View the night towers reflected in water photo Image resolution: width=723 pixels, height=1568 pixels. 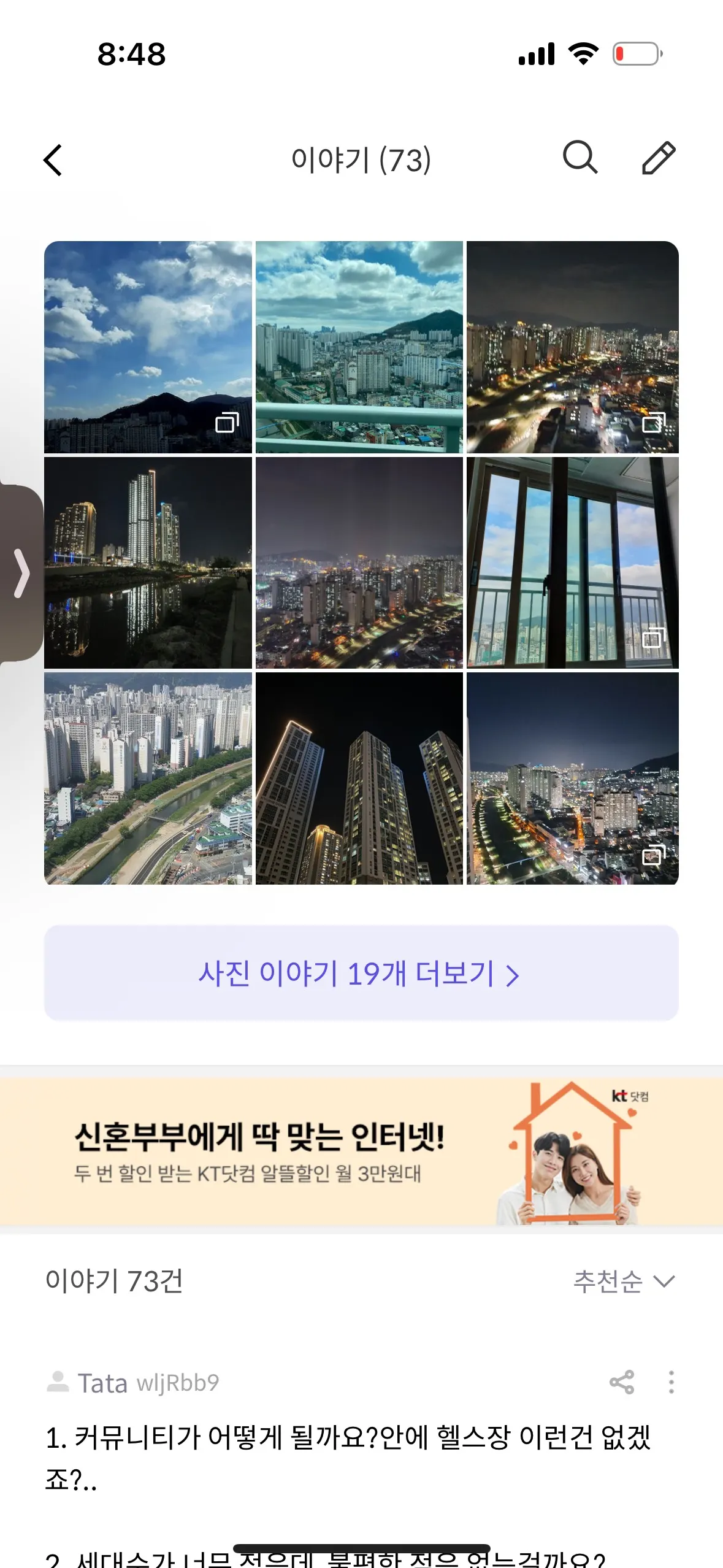point(148,563)
